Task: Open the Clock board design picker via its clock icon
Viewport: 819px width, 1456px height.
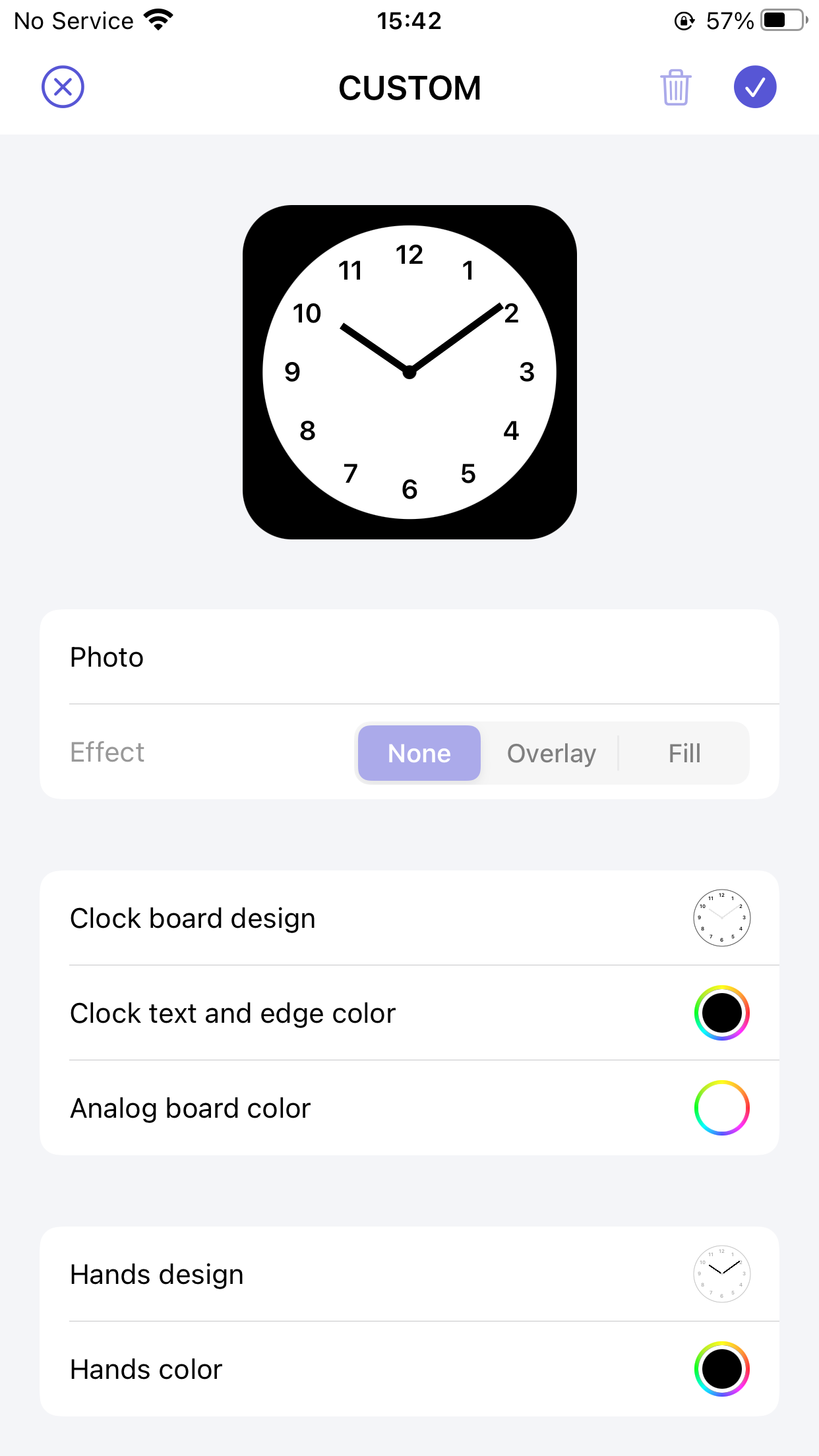Action: pos(721,918)
